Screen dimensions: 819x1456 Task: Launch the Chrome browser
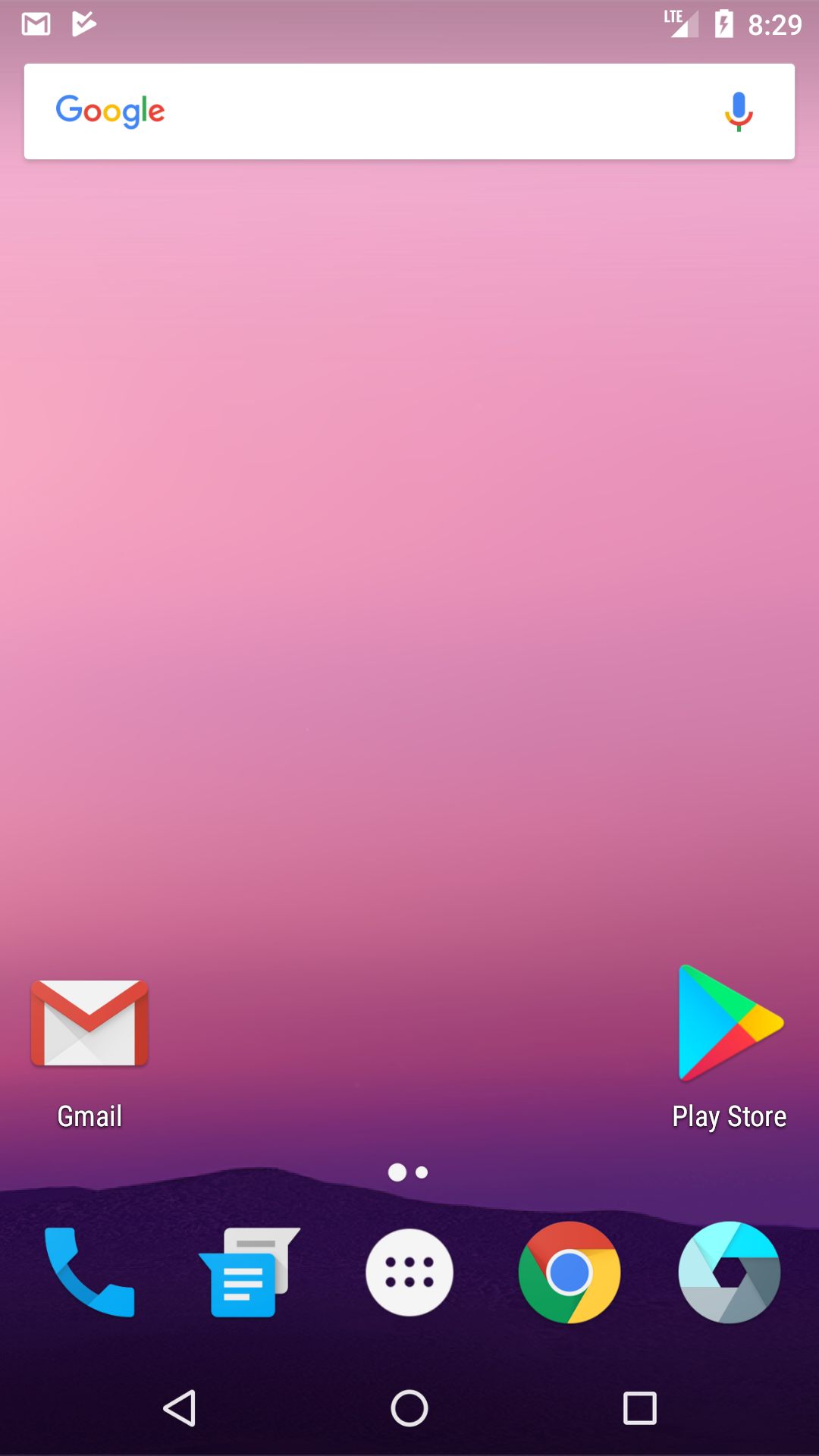[569, 1272]
